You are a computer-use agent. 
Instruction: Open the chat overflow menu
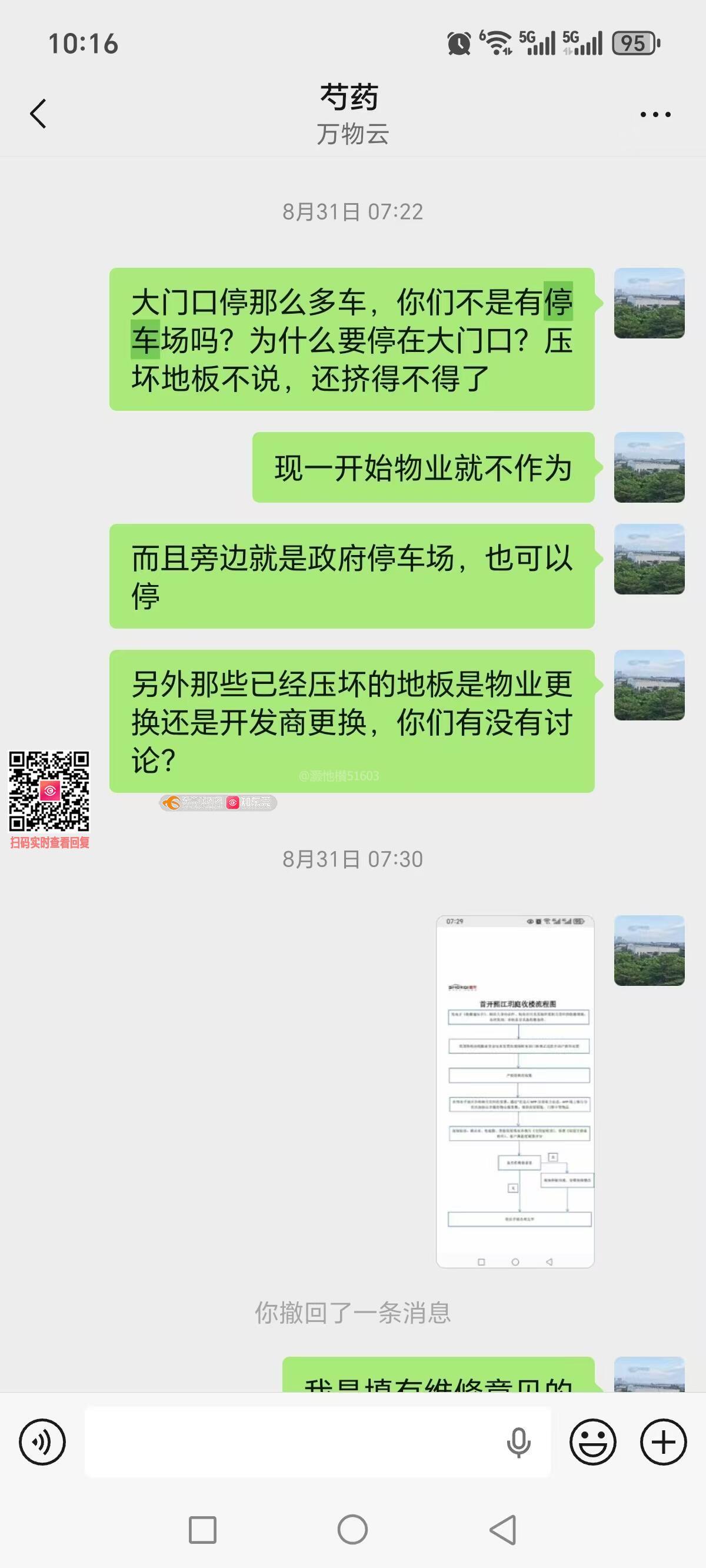click(655, 114)
